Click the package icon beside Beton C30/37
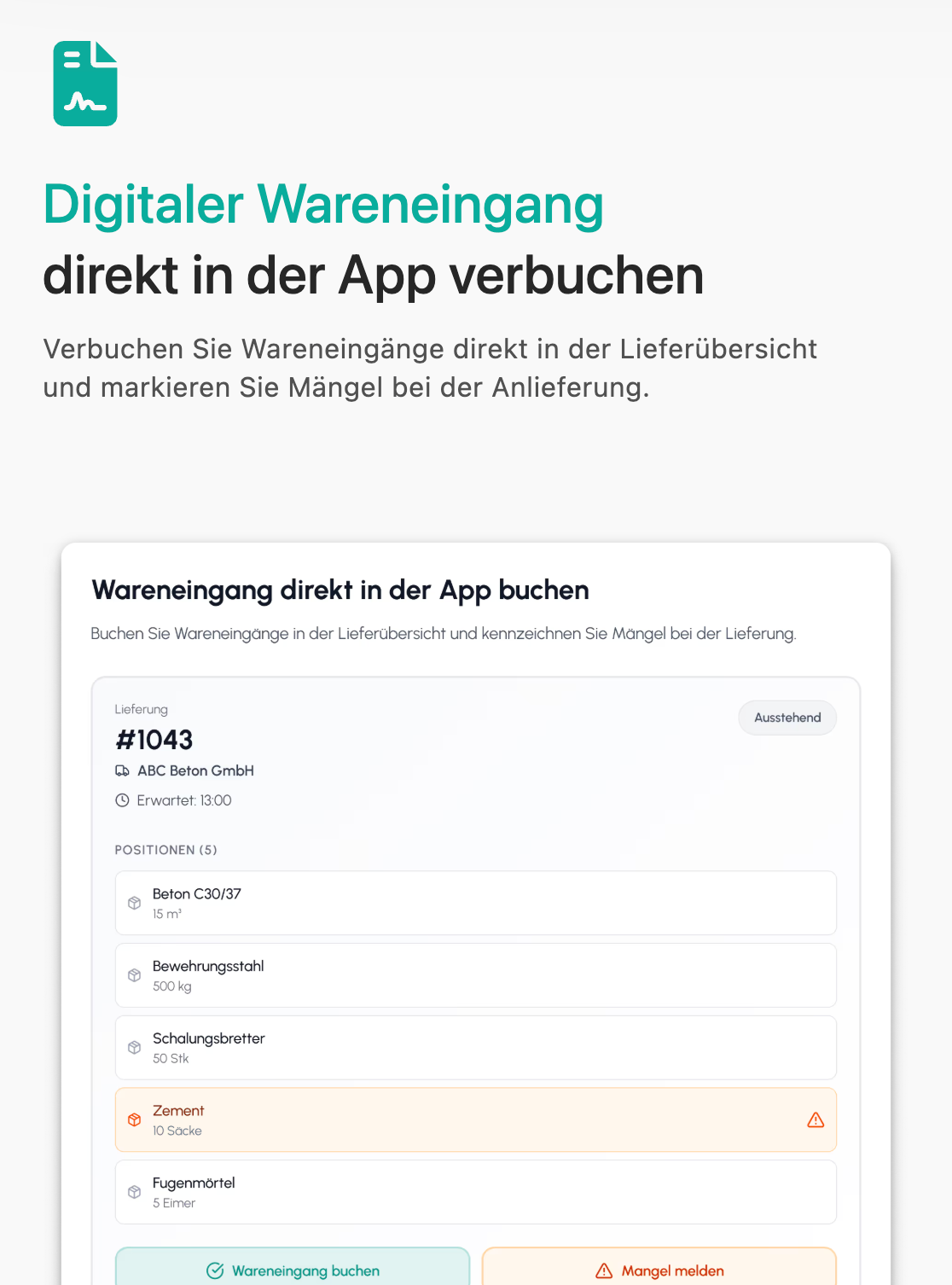This screenshot has width=952, height=1285. click(134, 903)
